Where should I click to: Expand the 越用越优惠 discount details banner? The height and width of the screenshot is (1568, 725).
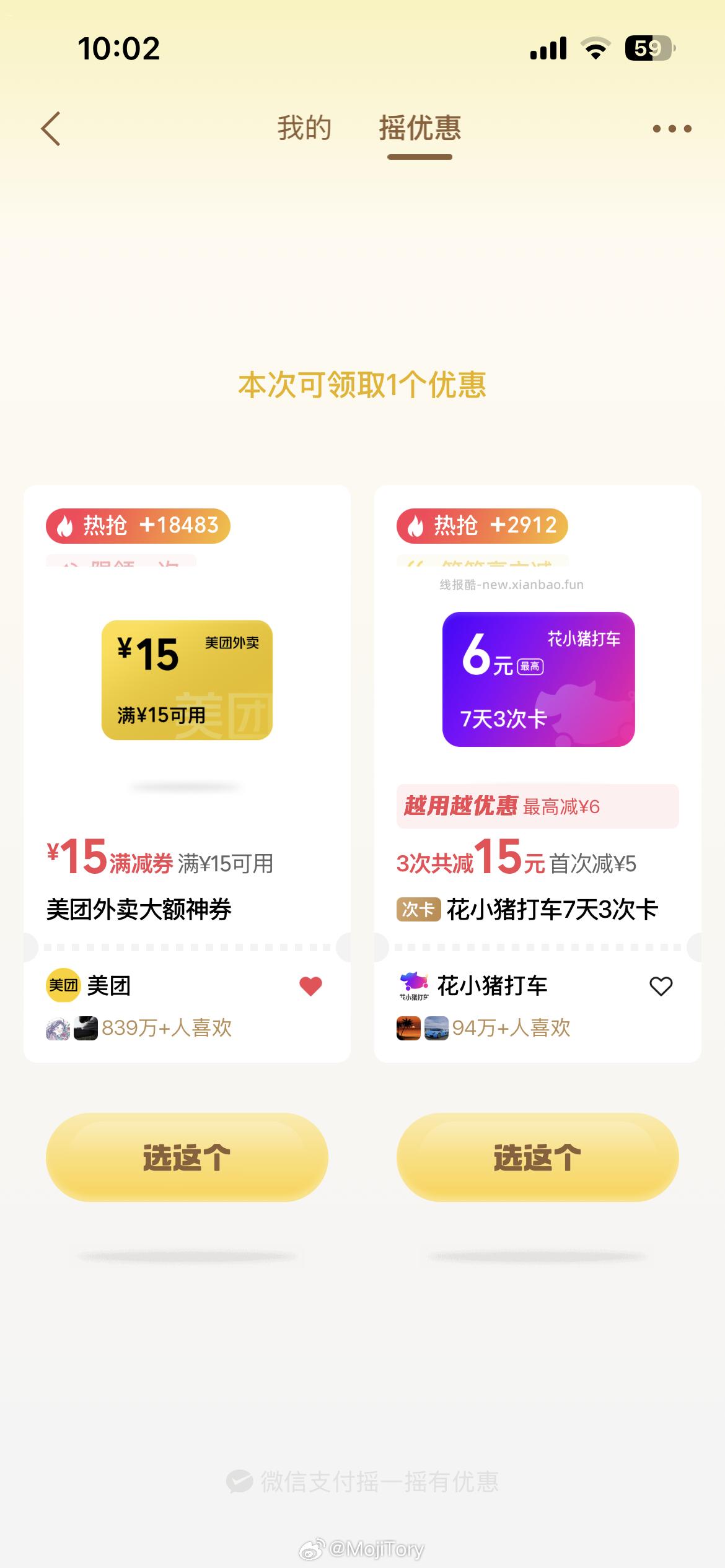[537, 805]
